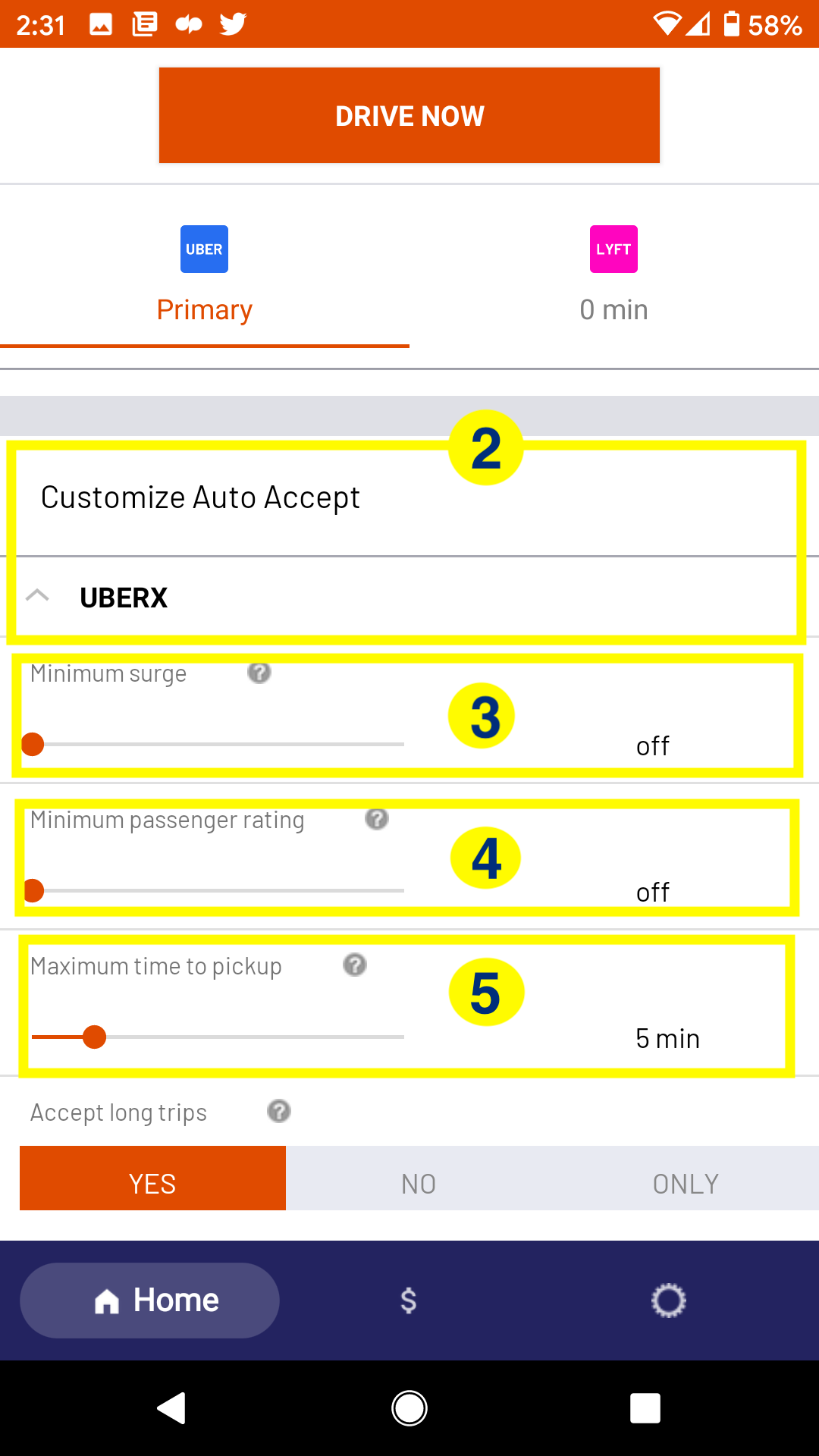The height and width of the screenshot is (1456, 819).
Task: Switch to the Lyft tab
Action: coord(614,277)
